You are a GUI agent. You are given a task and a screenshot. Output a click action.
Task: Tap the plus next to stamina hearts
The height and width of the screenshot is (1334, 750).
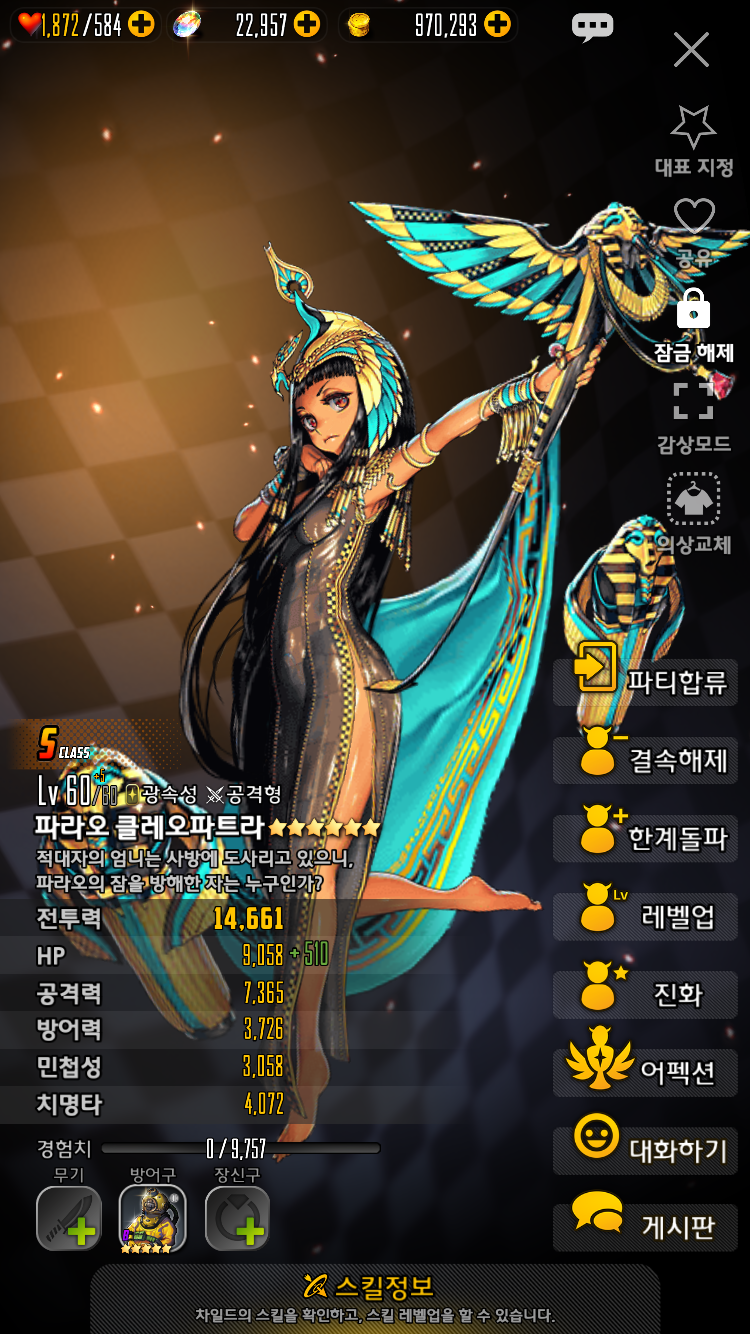click(x=142, y=25)
